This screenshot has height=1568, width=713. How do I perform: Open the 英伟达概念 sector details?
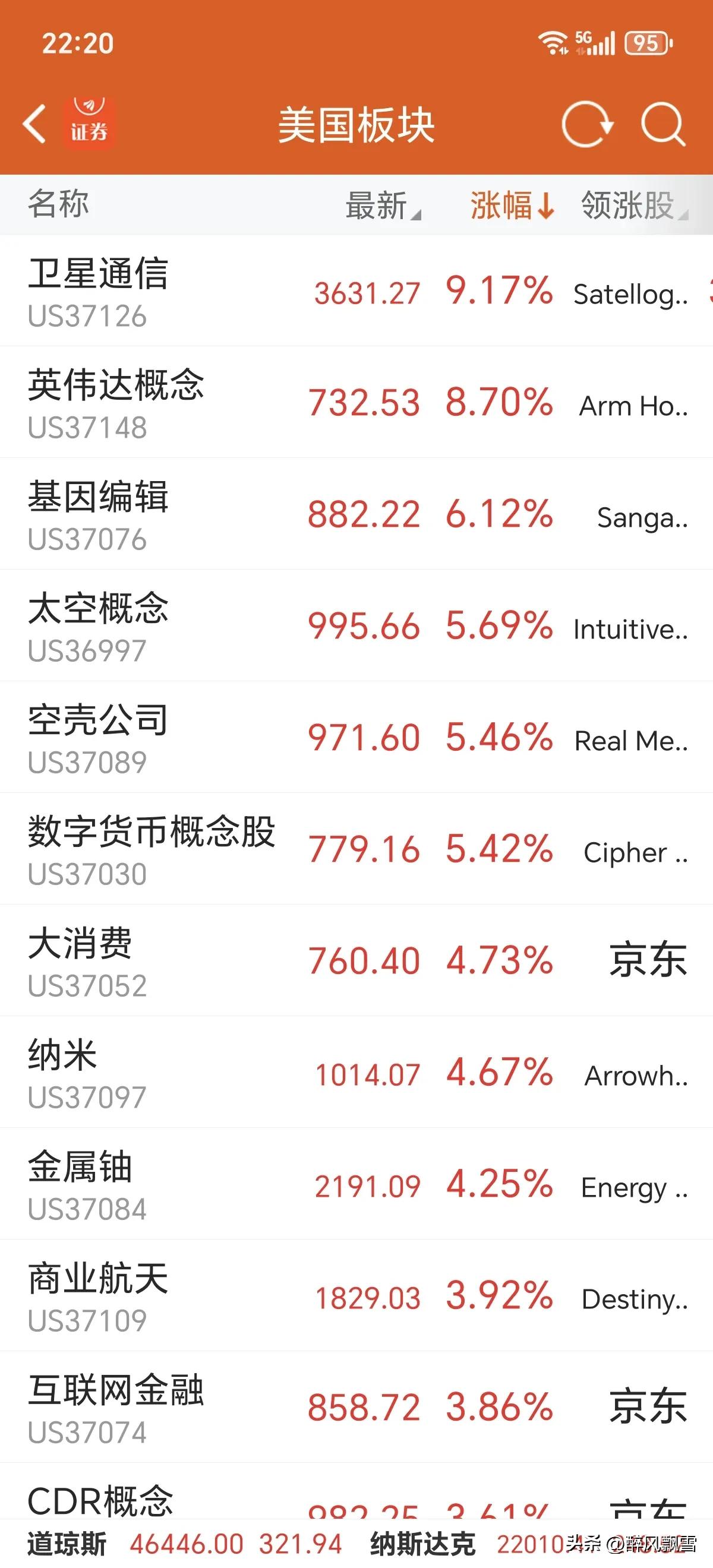tap(244, 402)
